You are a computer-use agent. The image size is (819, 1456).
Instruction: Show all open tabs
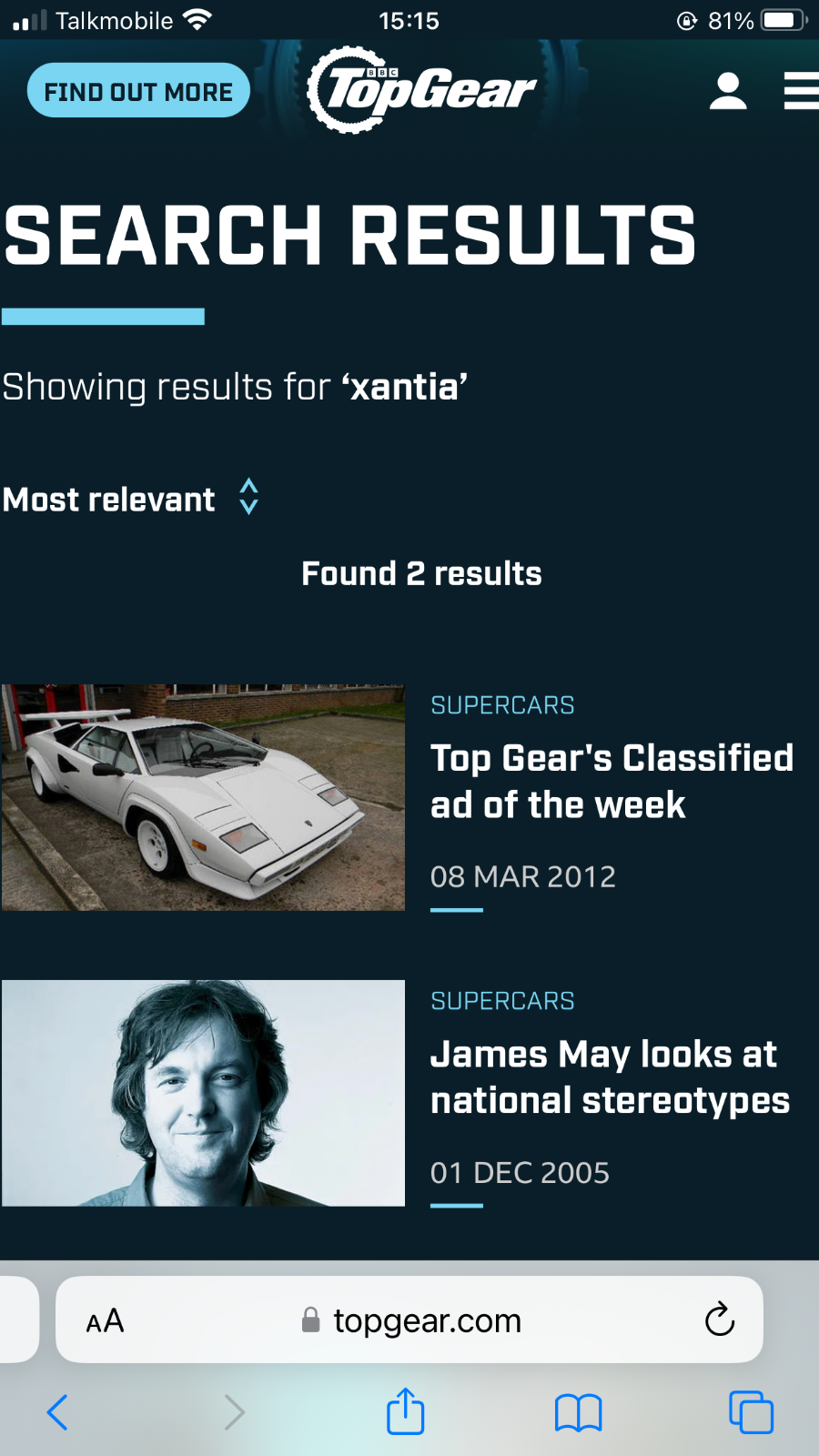click(751, 1412)
